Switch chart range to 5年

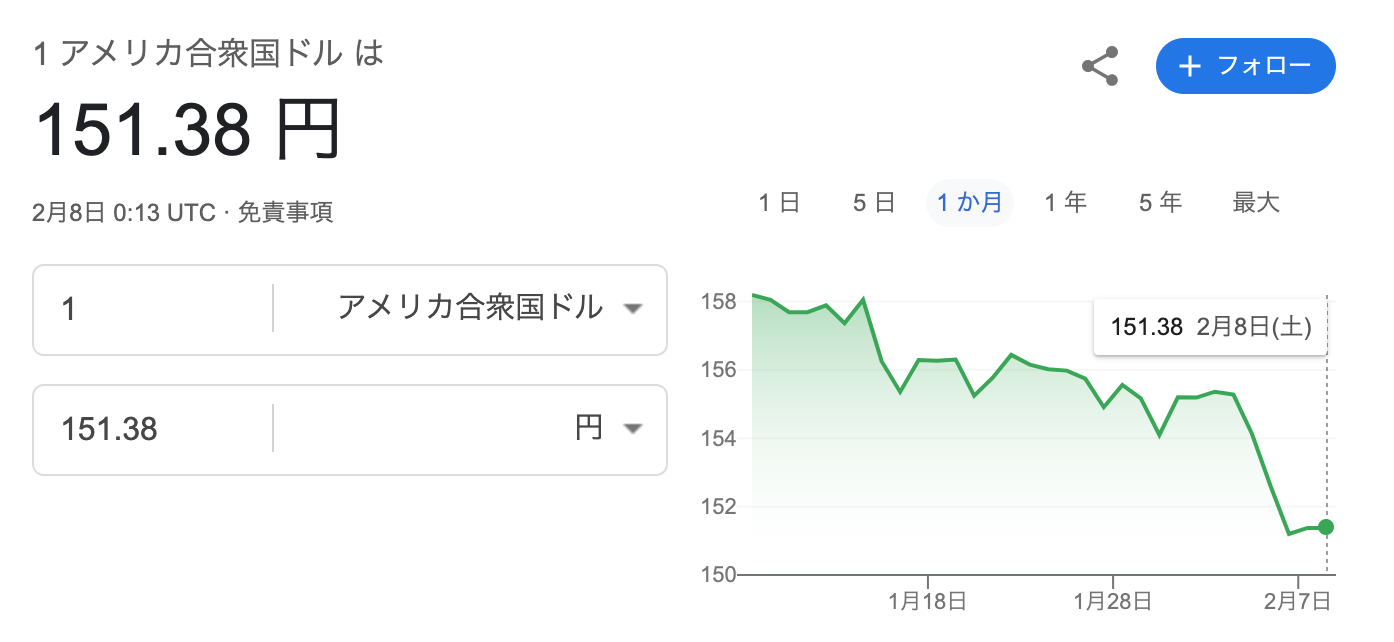click(x=1160, y=203)
